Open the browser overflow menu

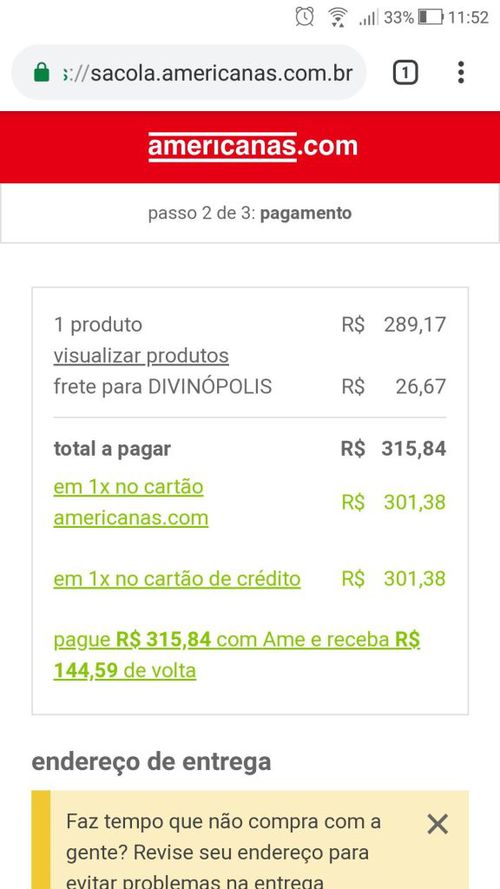[x=461, y=73]
